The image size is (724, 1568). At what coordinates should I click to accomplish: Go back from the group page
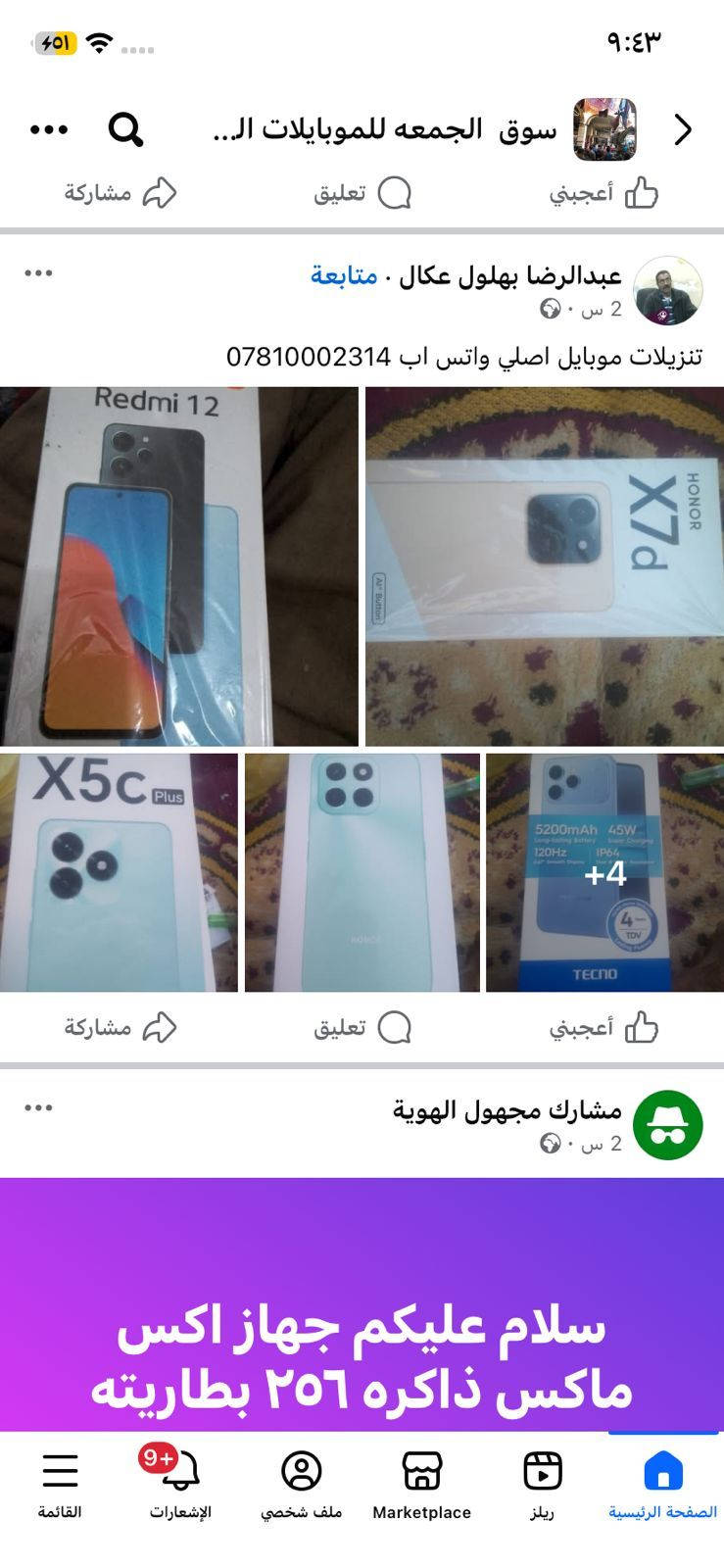[683, 129]
